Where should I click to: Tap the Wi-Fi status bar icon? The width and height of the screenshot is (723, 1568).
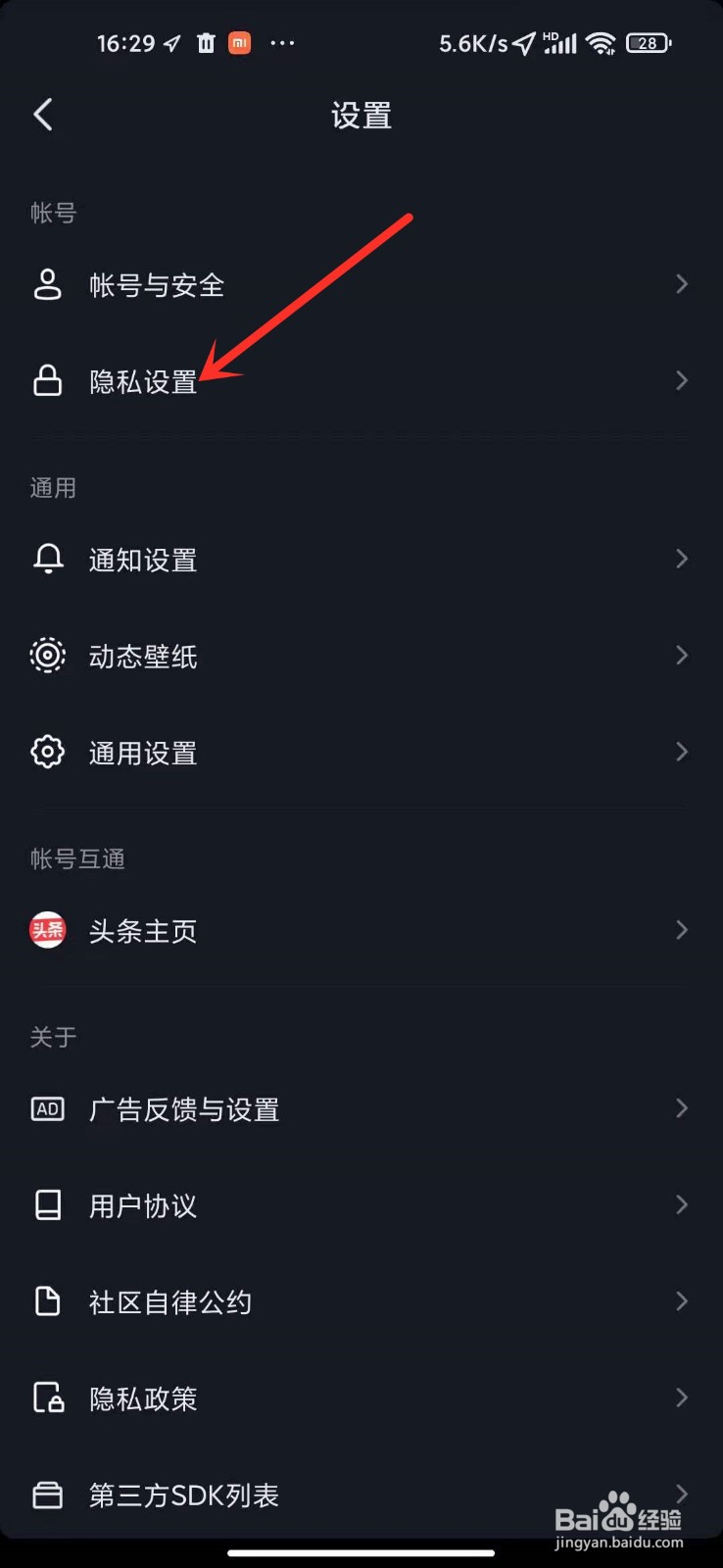tap(600, 43)
